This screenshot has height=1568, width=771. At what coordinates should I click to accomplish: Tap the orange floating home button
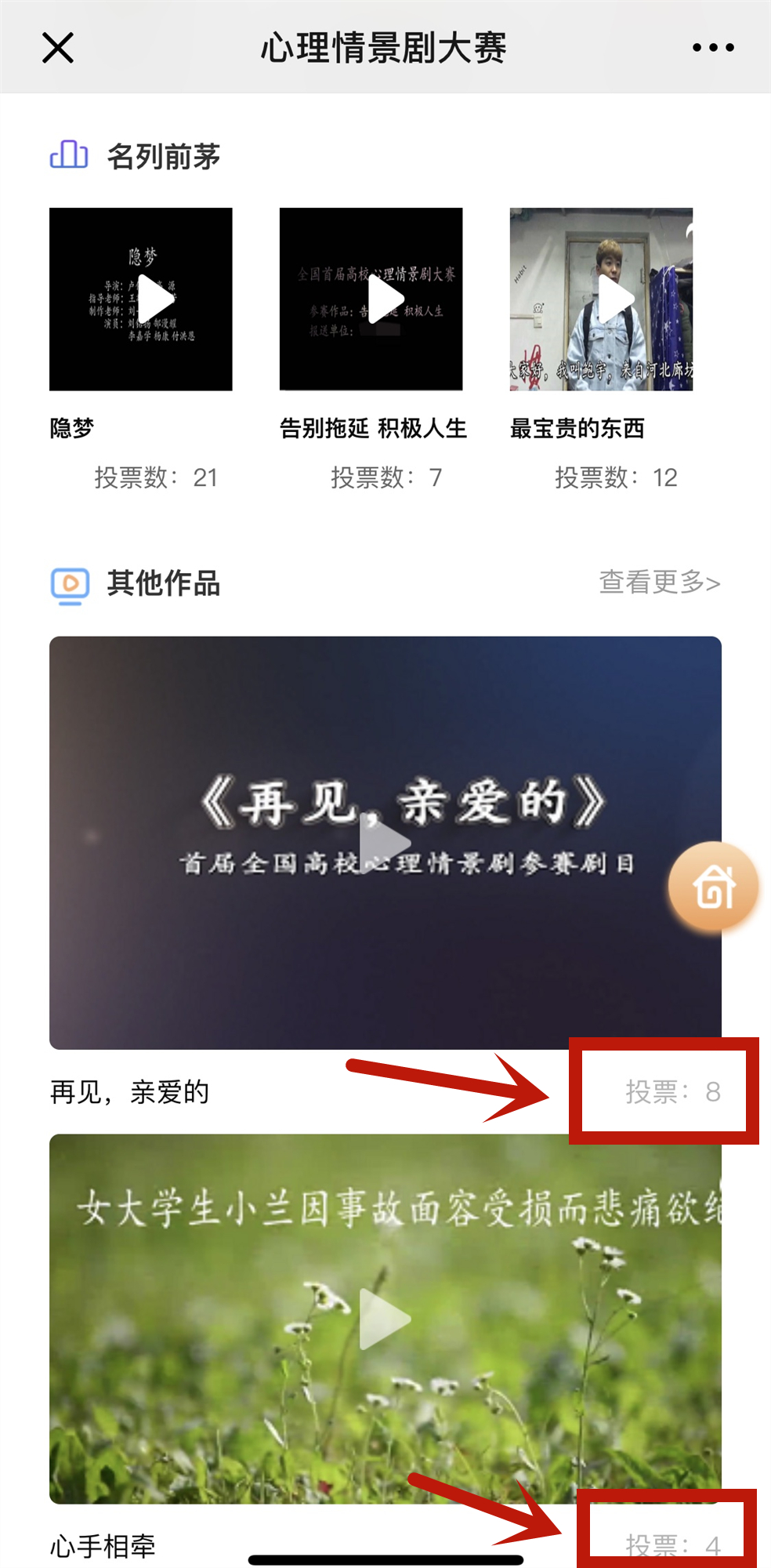click(713, 887)
